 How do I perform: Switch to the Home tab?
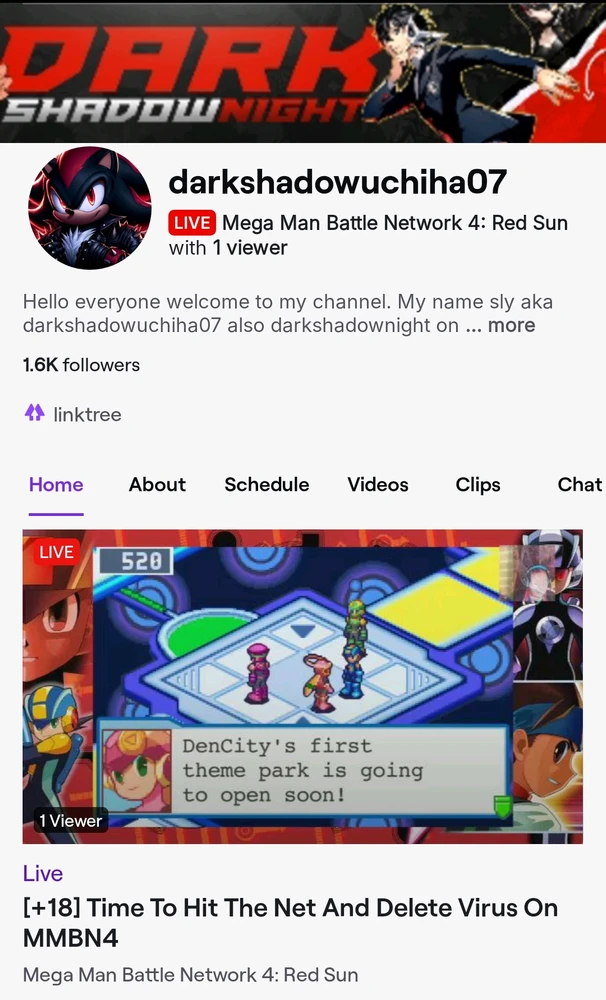coord(56,485)
